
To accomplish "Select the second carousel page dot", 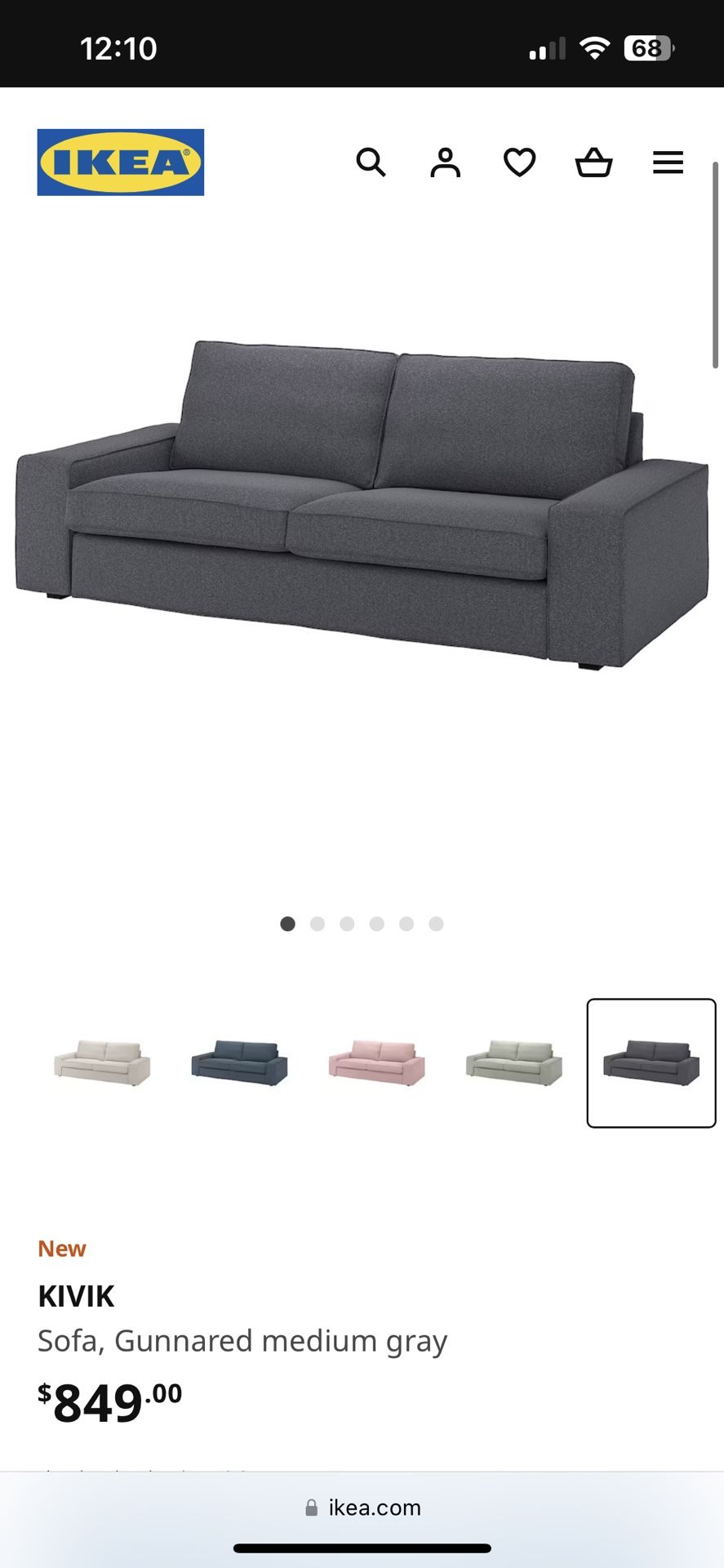I will [318, 924].
